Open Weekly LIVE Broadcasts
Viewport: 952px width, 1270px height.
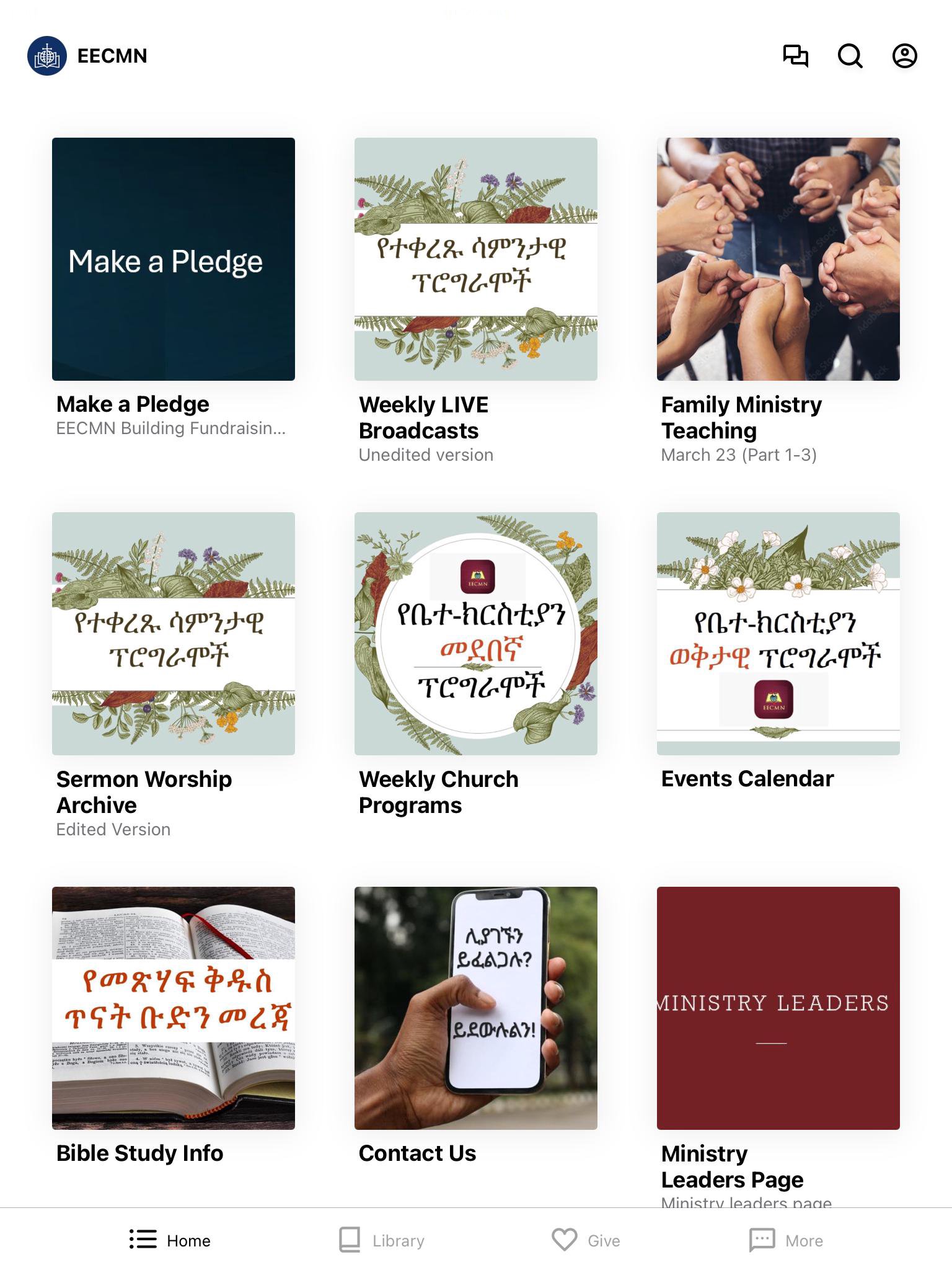476,259
